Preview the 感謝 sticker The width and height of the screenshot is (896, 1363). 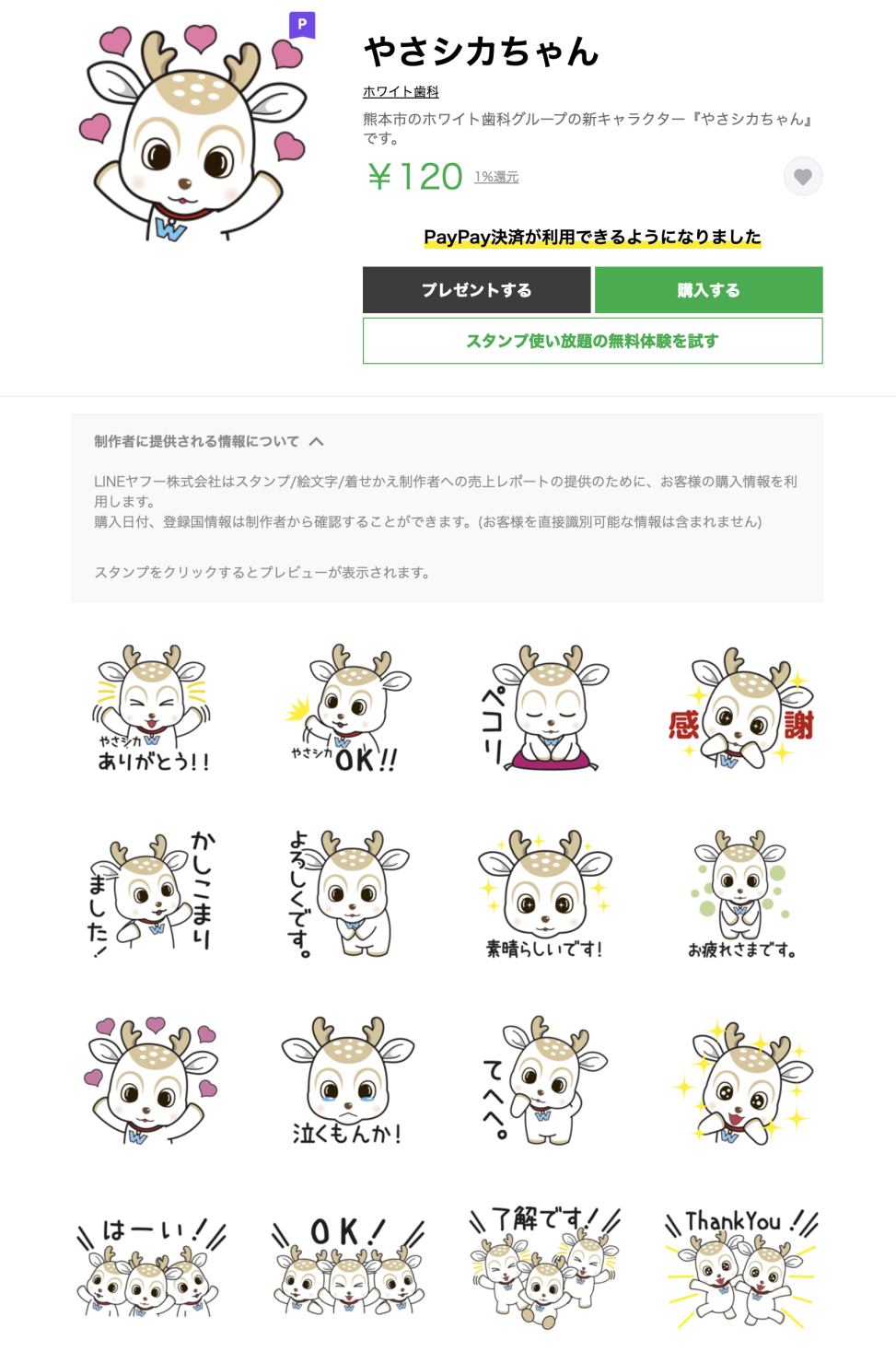click(x=742, y=707)
